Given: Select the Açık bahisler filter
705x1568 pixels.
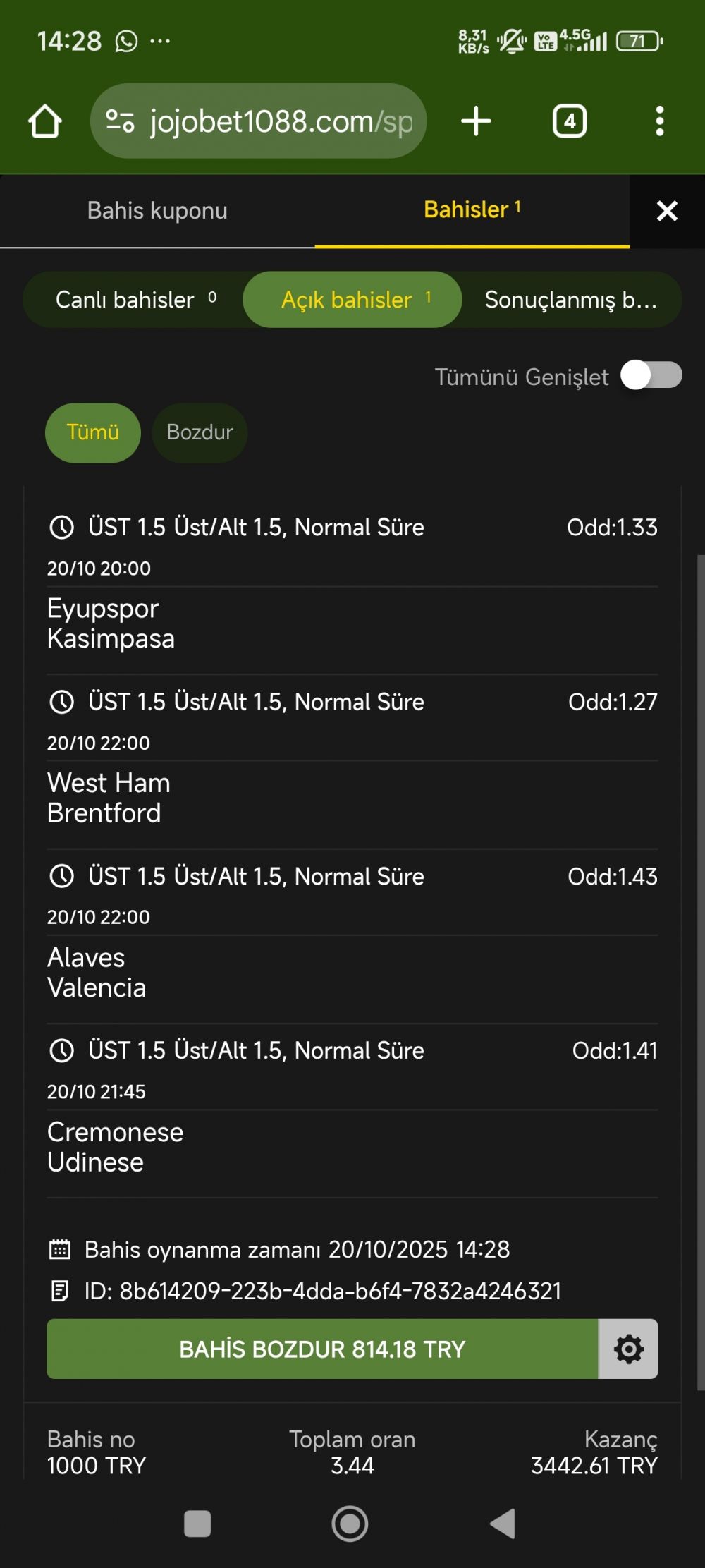Looking at the screenshot, I should pos(352,300).
